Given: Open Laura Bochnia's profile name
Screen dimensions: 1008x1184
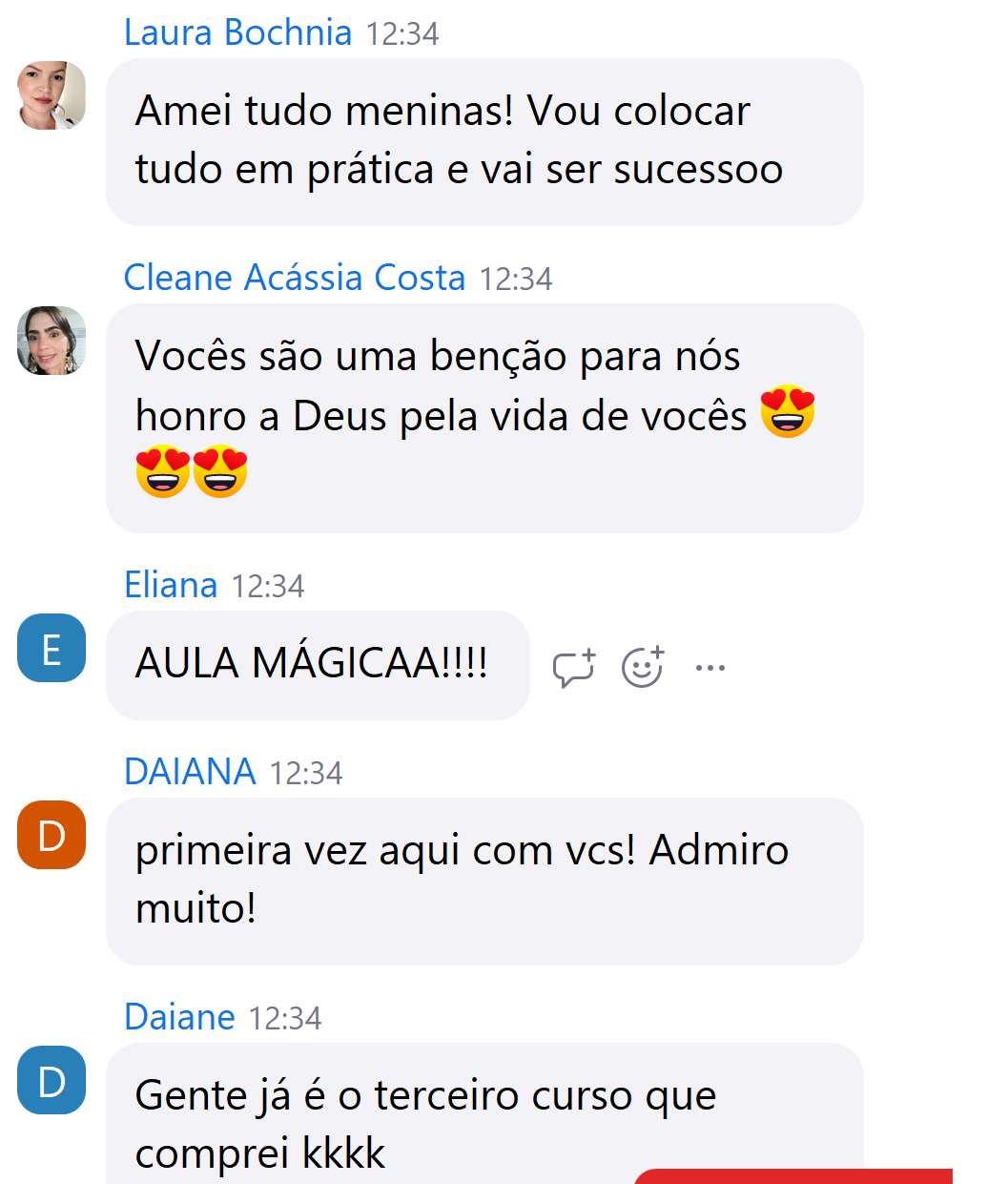Looking at the screenshot, I should click(x=238, y=33).
